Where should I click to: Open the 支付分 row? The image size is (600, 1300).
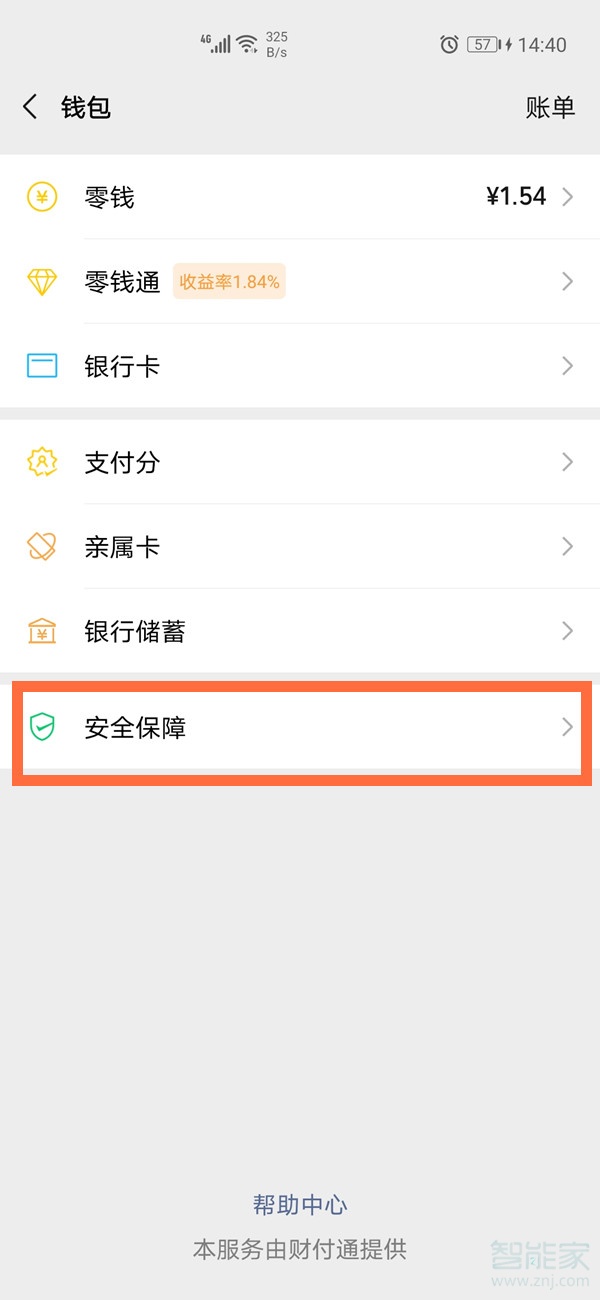point(300,462)
